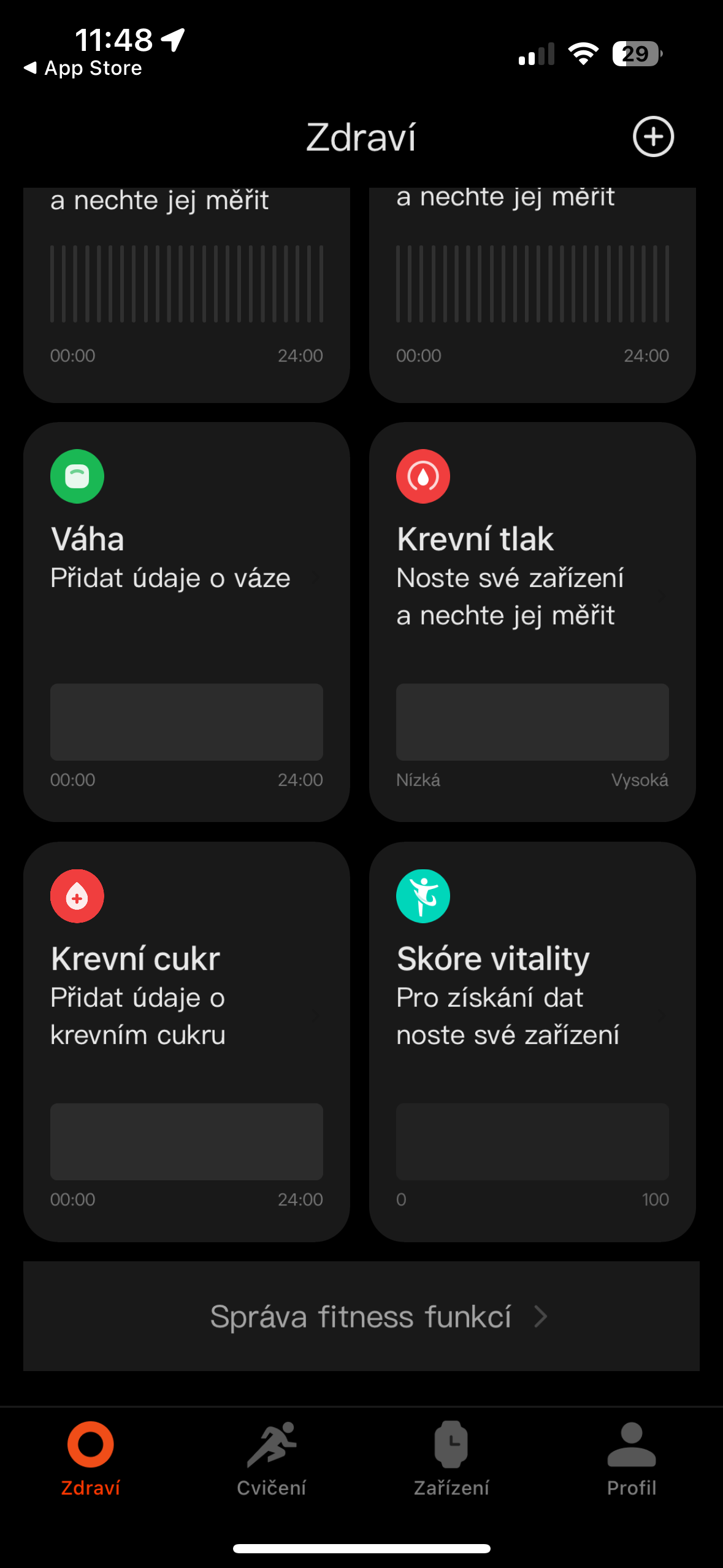Image resolution: width=723 pixels, height=1568 pixels.
Task: Tap Přidat údaje o váze
Action: (170, 577)
